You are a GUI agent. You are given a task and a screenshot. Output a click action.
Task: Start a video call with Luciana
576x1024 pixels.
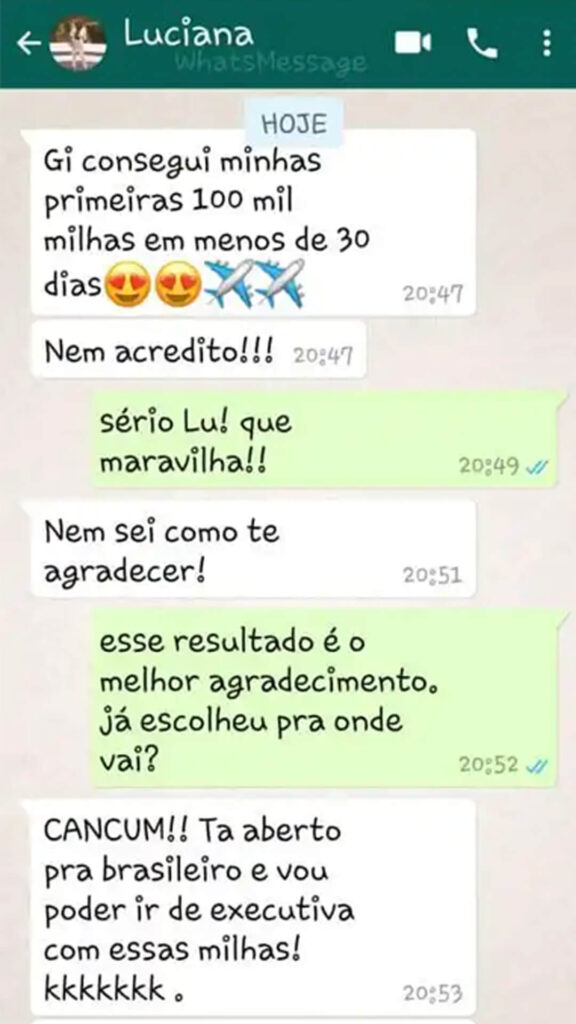[413, 43]
